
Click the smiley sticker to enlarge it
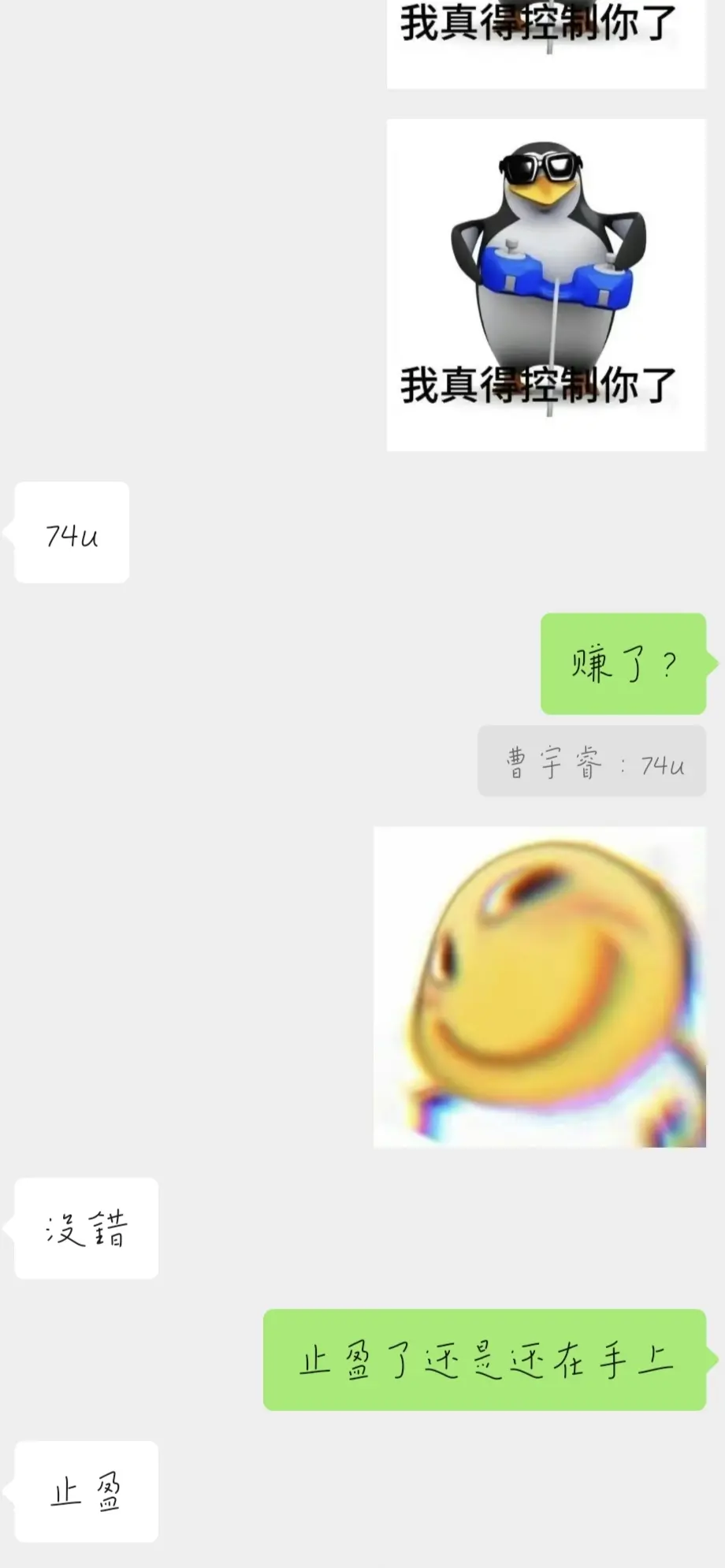coord(539,985)
